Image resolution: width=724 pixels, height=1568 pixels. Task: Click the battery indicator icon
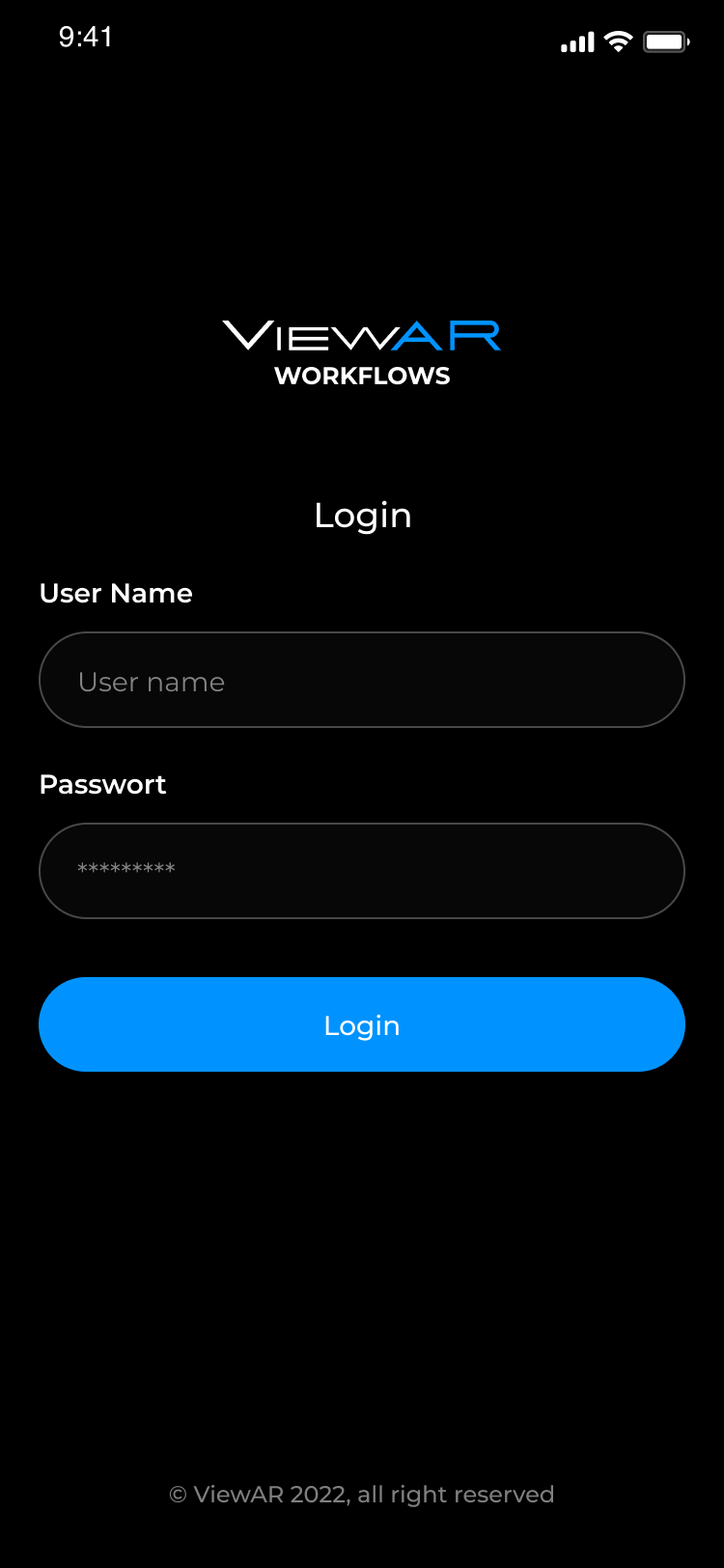(x=665, y=41)
